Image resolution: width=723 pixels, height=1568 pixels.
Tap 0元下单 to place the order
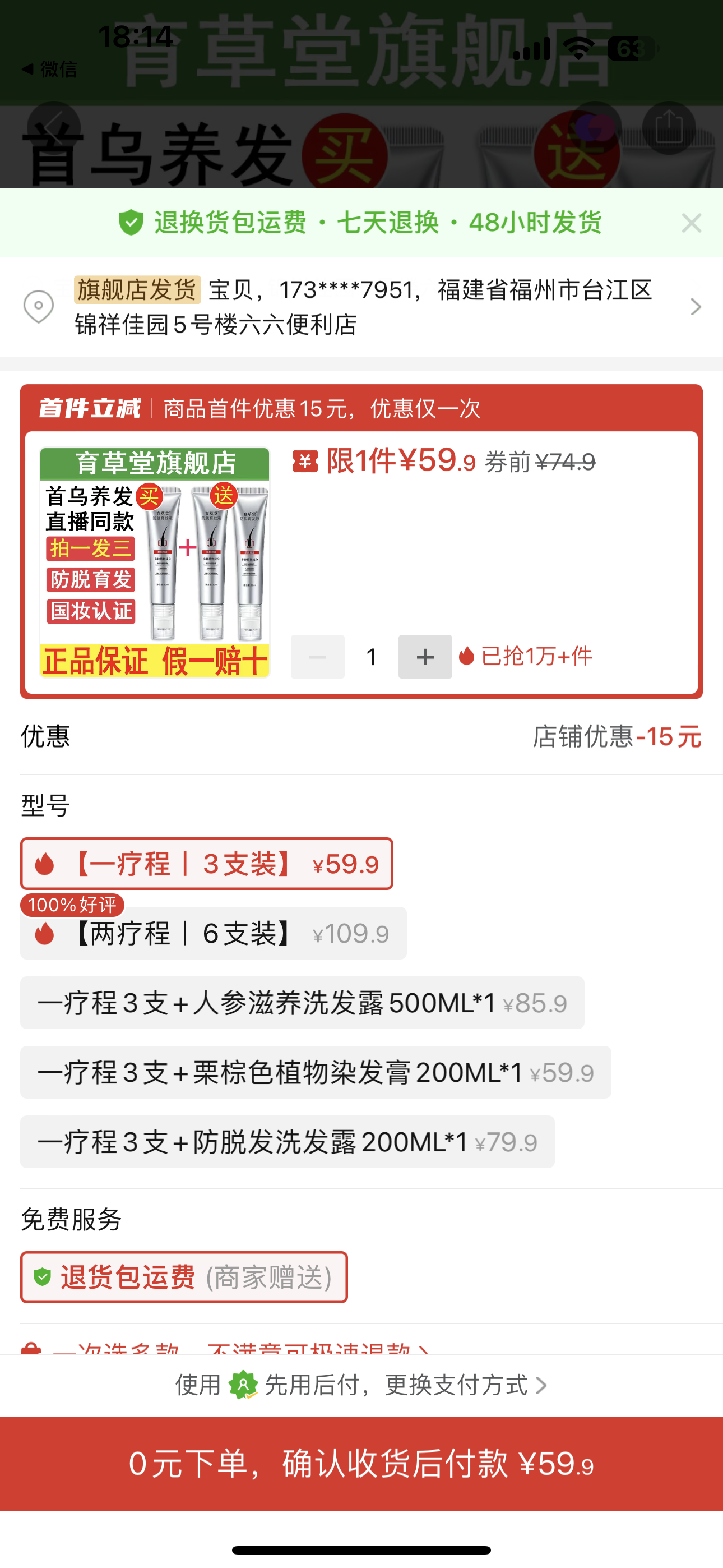(x=361, y=1463)
